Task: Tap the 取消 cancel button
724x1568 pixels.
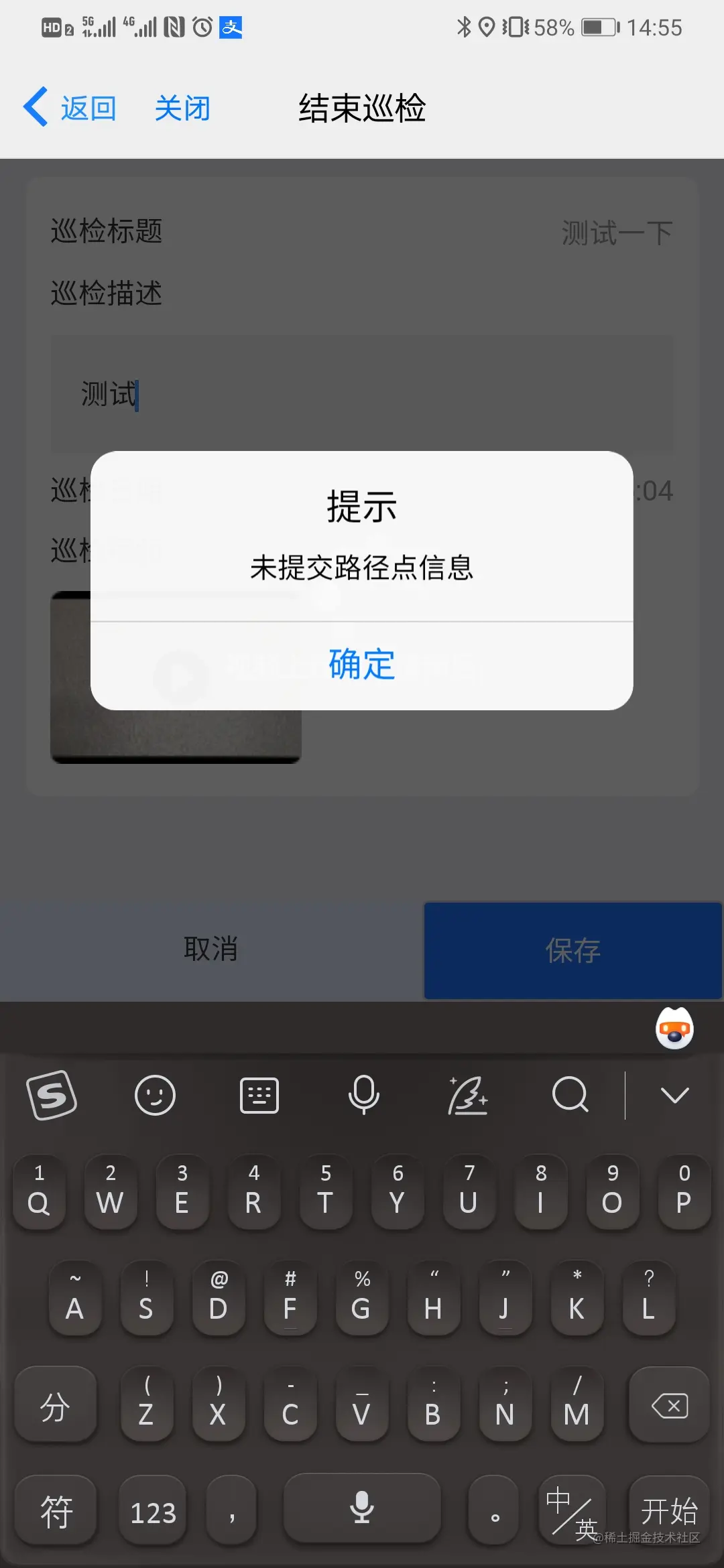Action: coord(211,950)
